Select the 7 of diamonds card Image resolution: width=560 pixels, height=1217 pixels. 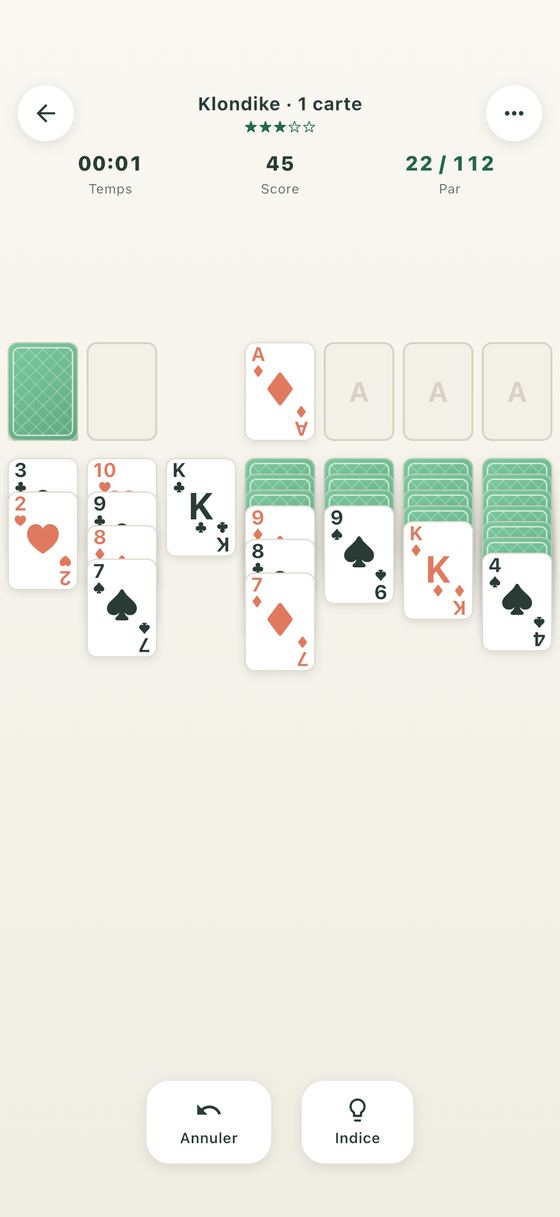(280, 621)
